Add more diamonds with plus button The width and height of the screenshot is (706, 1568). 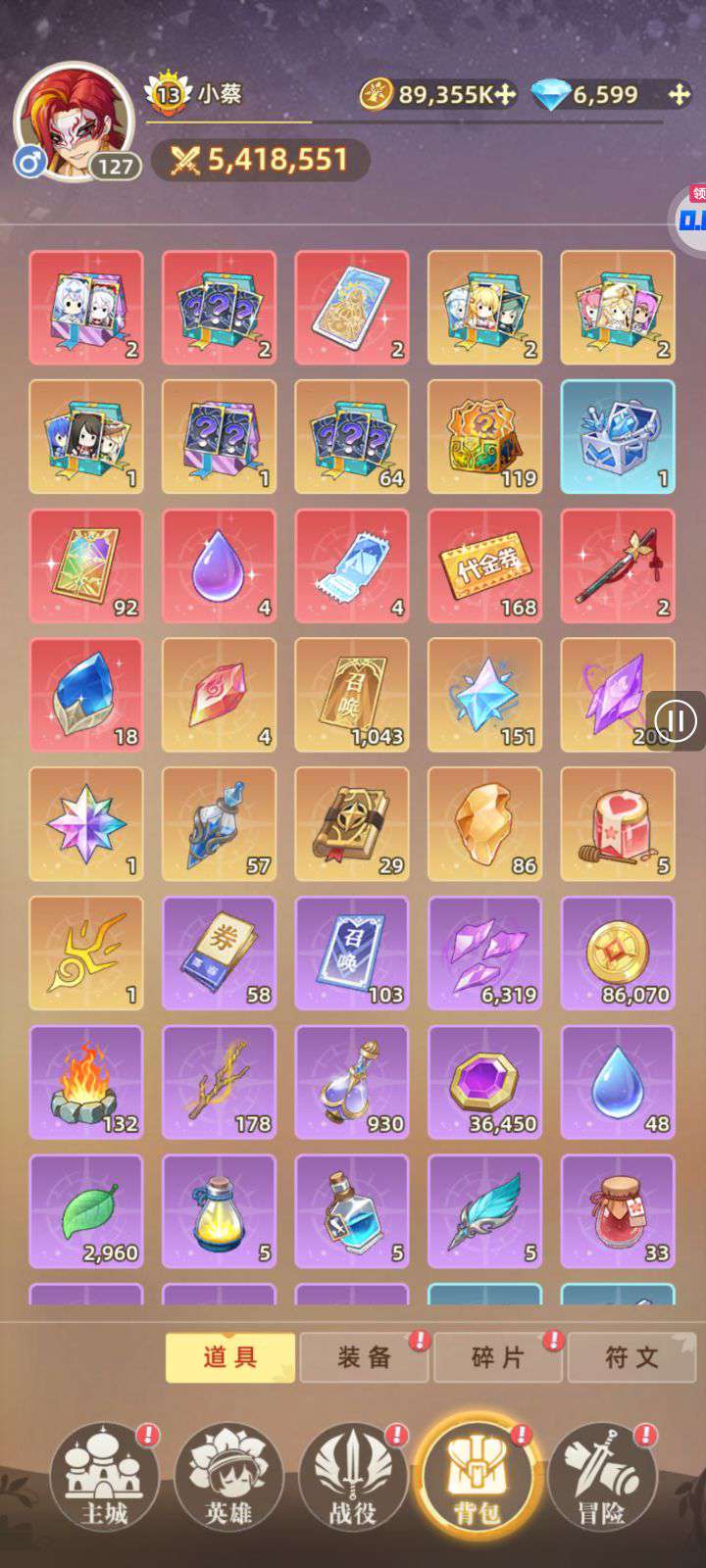pyautogui.click(x=679, y=94)
